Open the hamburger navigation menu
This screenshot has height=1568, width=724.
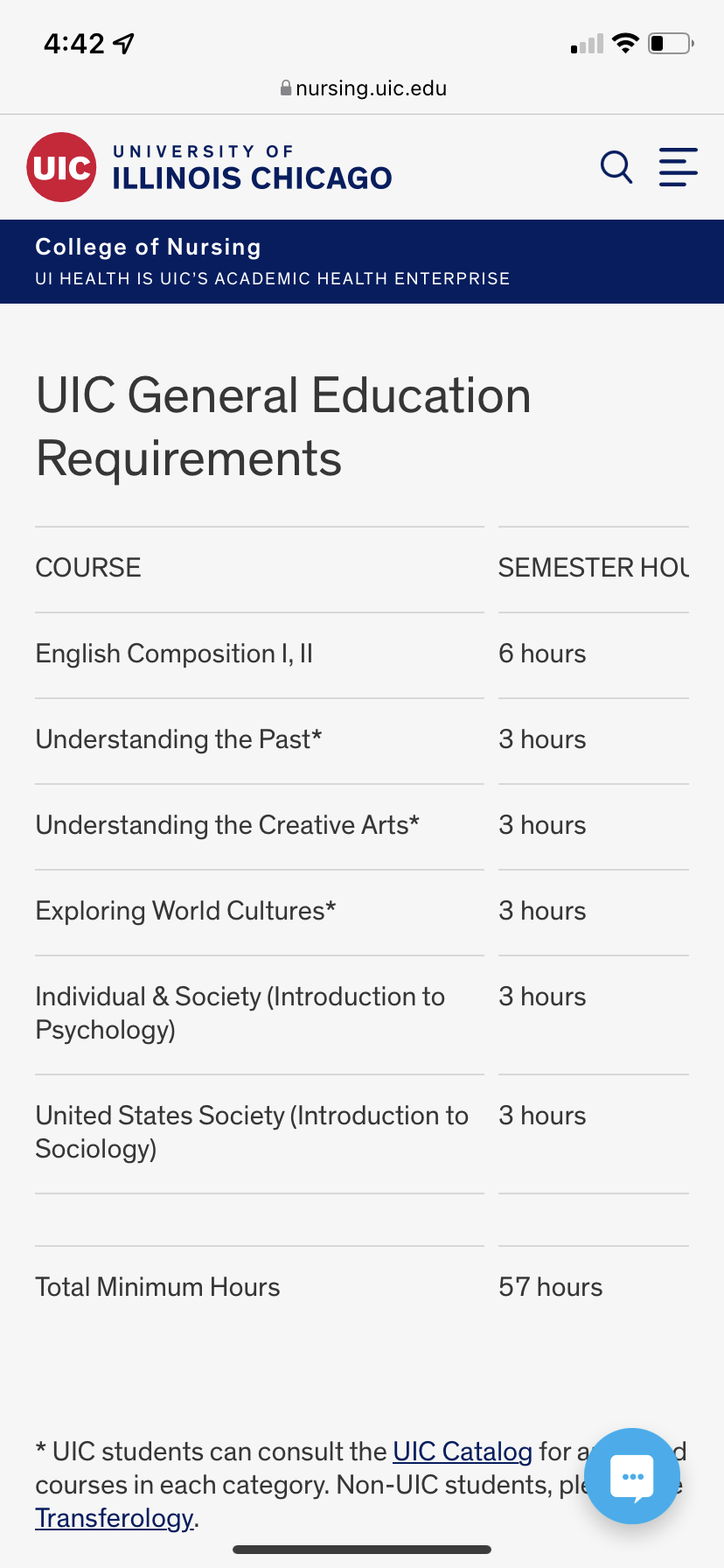pos(678,166)
